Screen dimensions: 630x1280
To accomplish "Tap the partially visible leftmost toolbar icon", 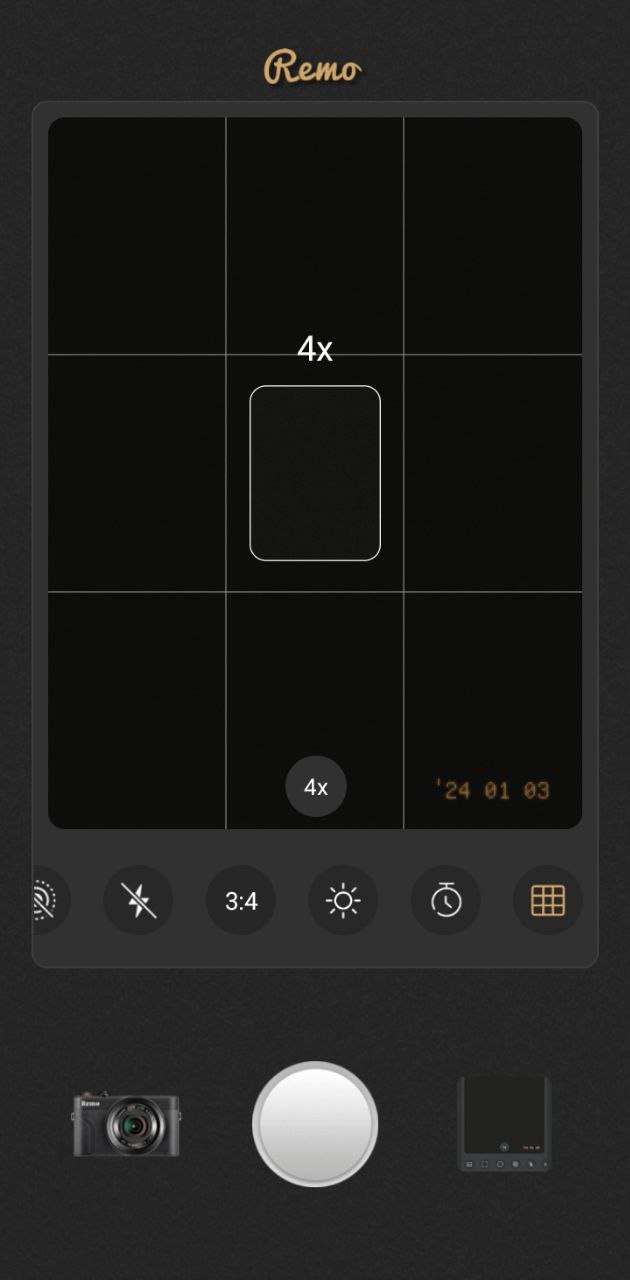I will (x=48, y=900).
